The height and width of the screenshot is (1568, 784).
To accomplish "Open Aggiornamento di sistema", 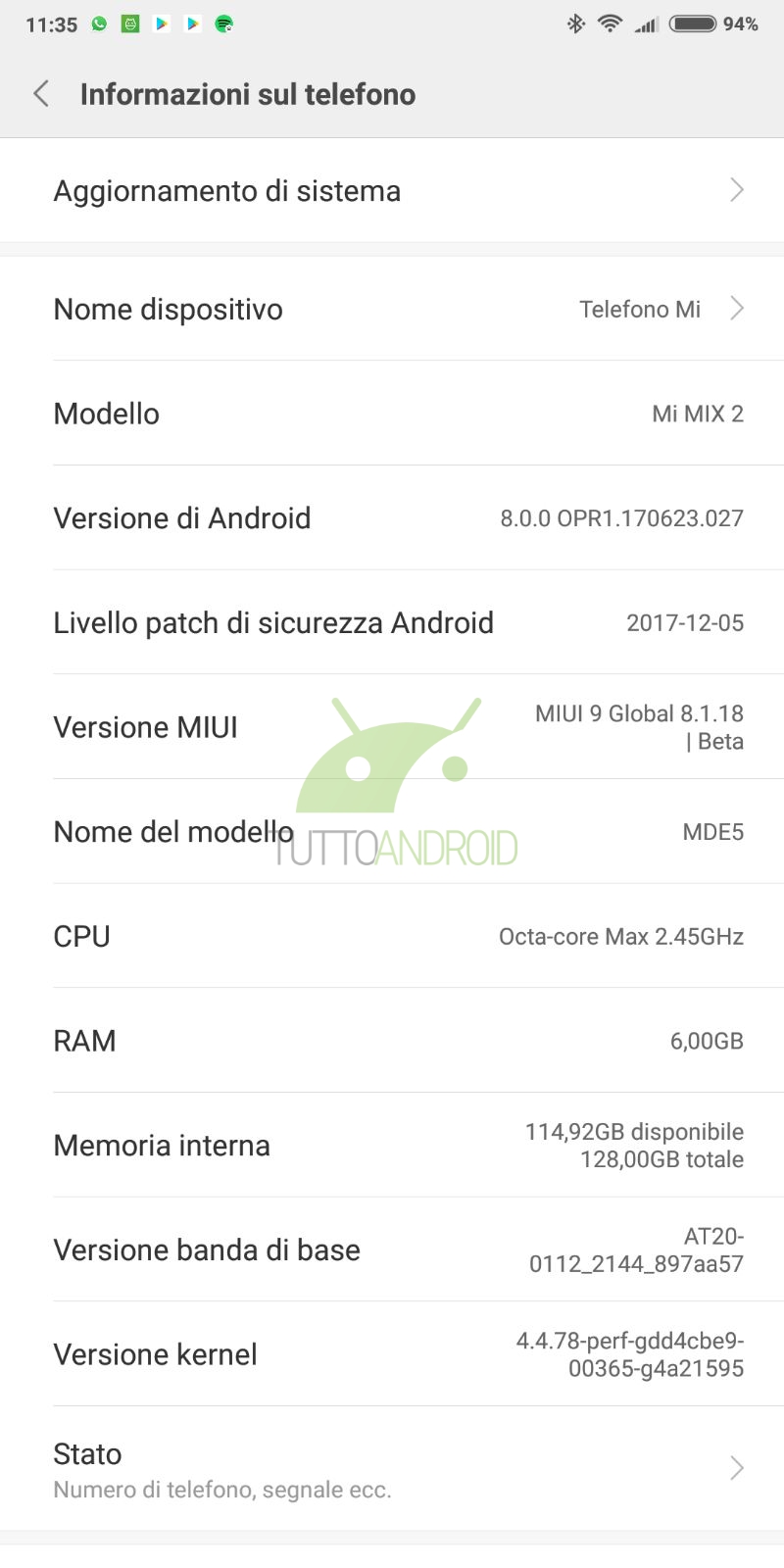I will coord(392,190).
